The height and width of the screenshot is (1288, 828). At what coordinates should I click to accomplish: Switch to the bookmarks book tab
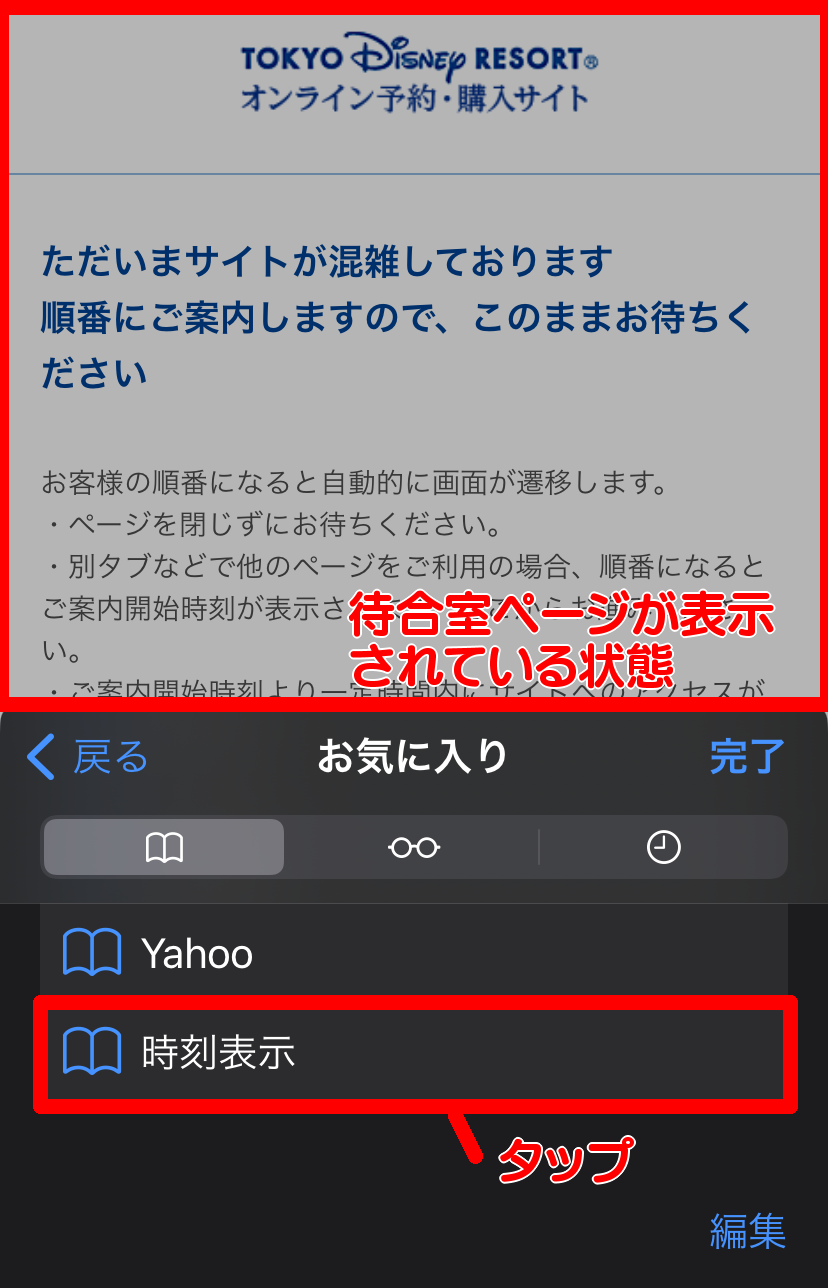164,848
